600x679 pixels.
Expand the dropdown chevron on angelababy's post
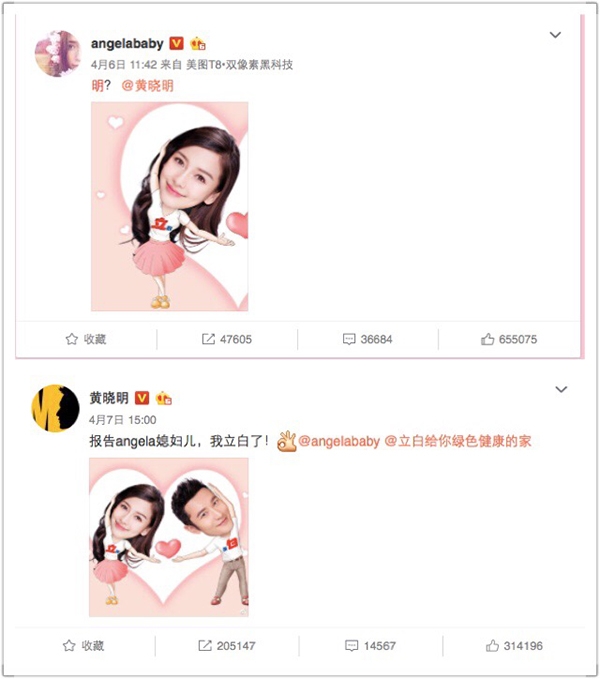click(x=556, y=37)
